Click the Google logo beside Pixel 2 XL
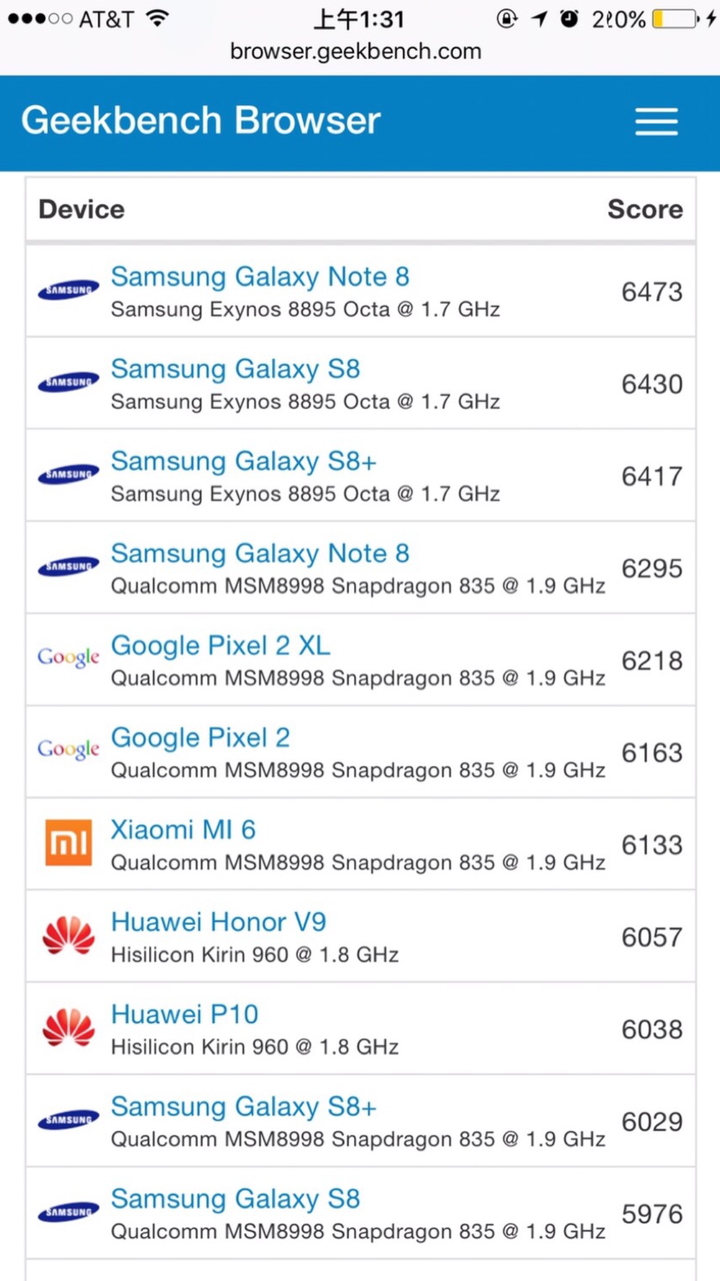 click(x=67, y=657)
